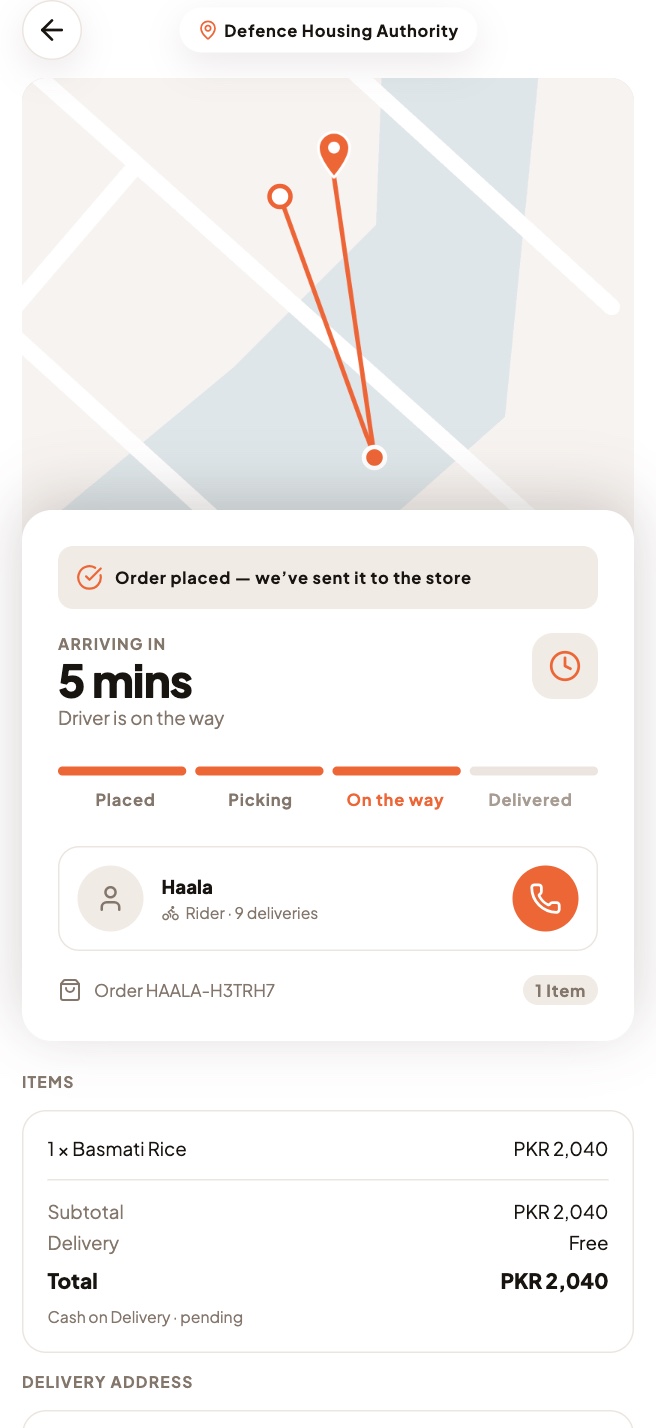Open the Defence Housing Authority location chip
Screen dimensions: 656x1428
tap(328, 31)
